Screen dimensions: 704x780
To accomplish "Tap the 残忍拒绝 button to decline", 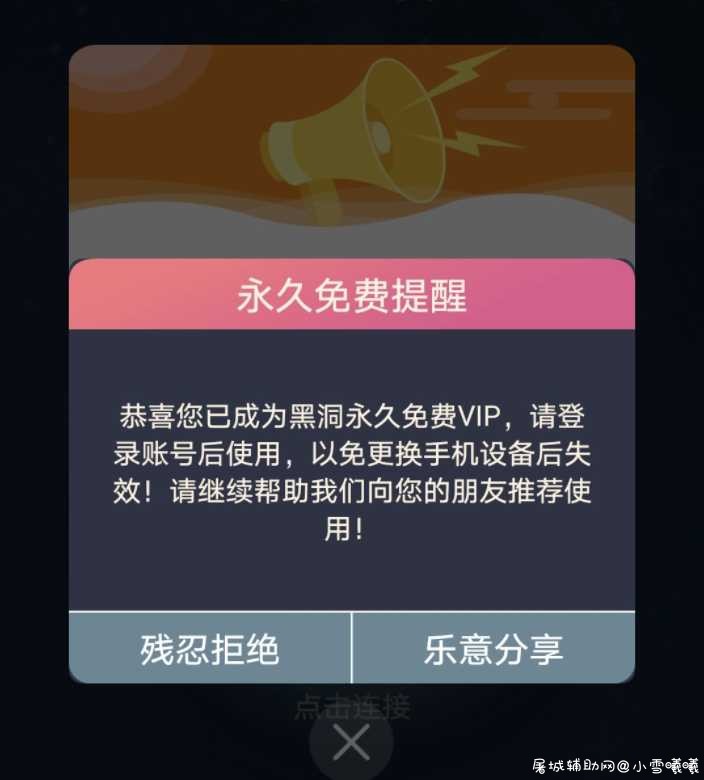I will coord(210,649).
